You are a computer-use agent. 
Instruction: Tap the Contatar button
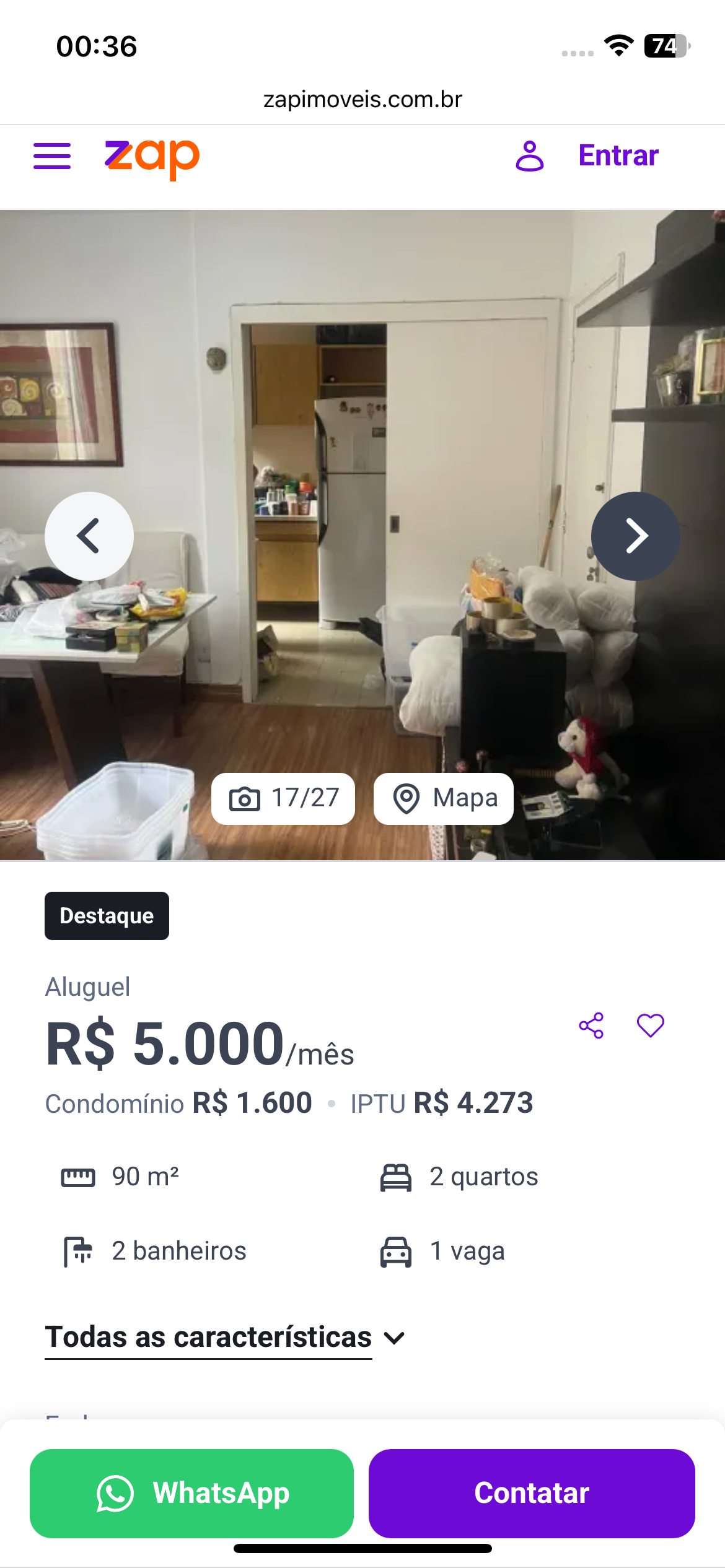pyautogui.click(x=532, y=1493)
